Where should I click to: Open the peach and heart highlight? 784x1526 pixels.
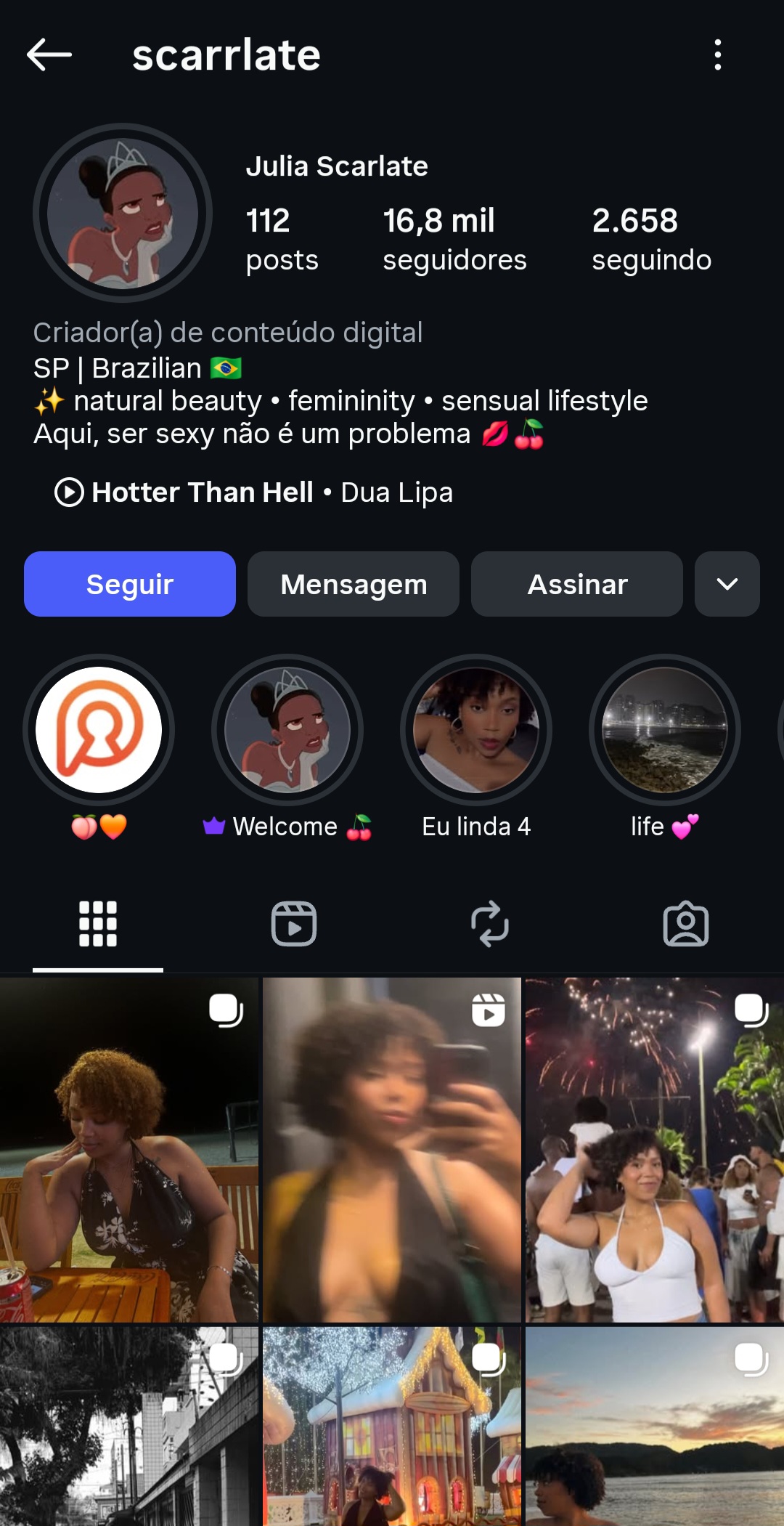coord(99,730)
